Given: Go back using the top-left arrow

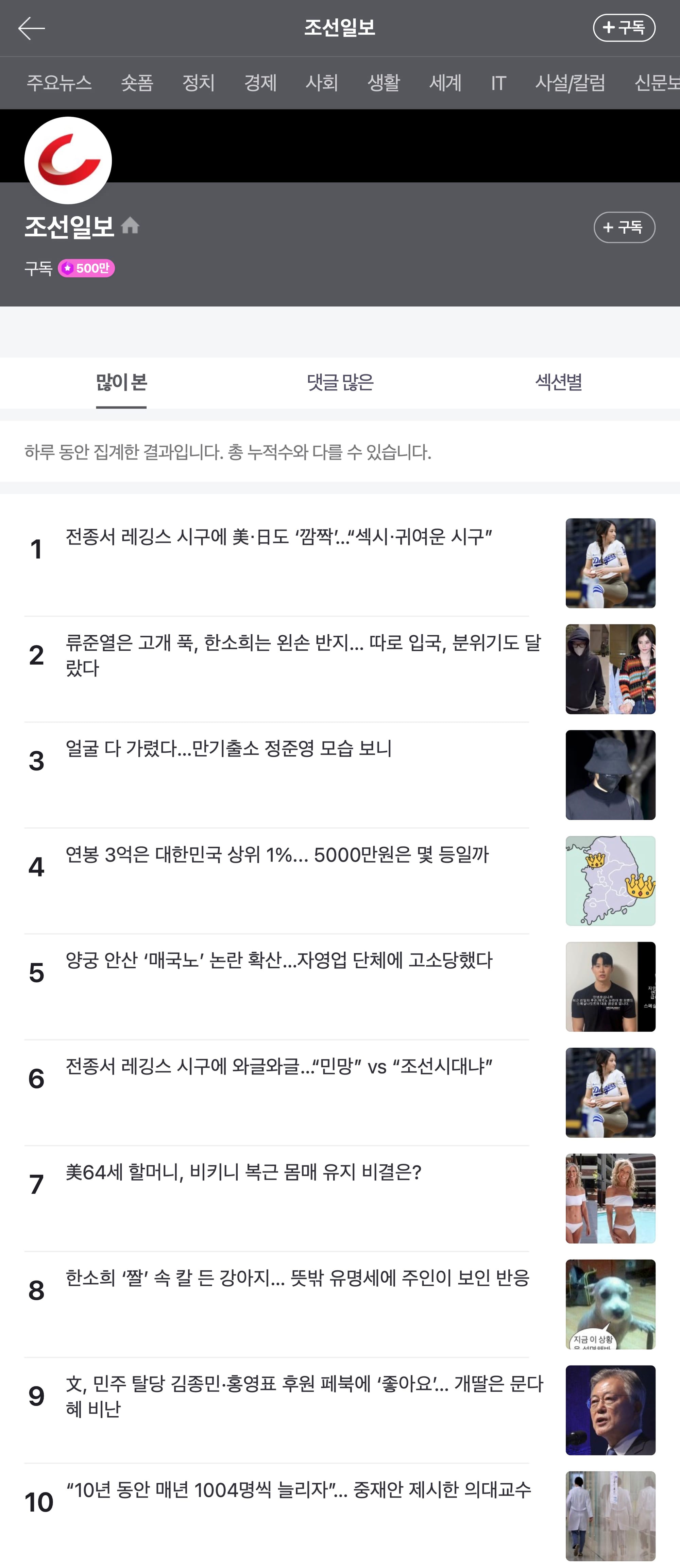Looking at the screenshot, I should [31, 28].
